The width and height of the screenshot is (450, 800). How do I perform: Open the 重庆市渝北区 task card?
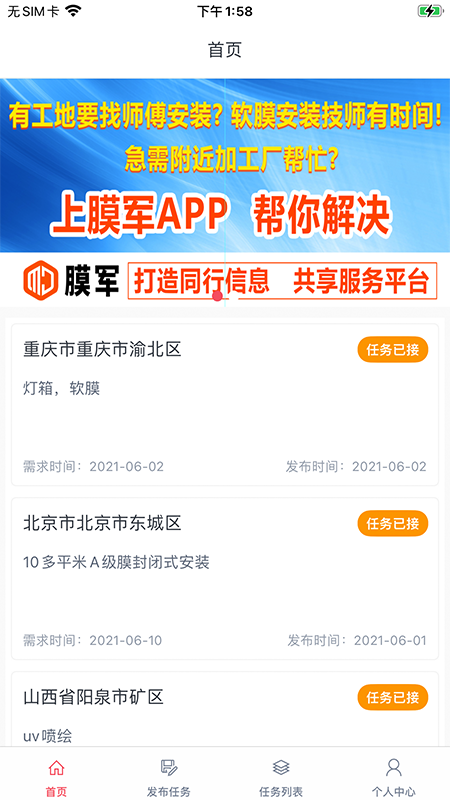(x=225, y=404)
